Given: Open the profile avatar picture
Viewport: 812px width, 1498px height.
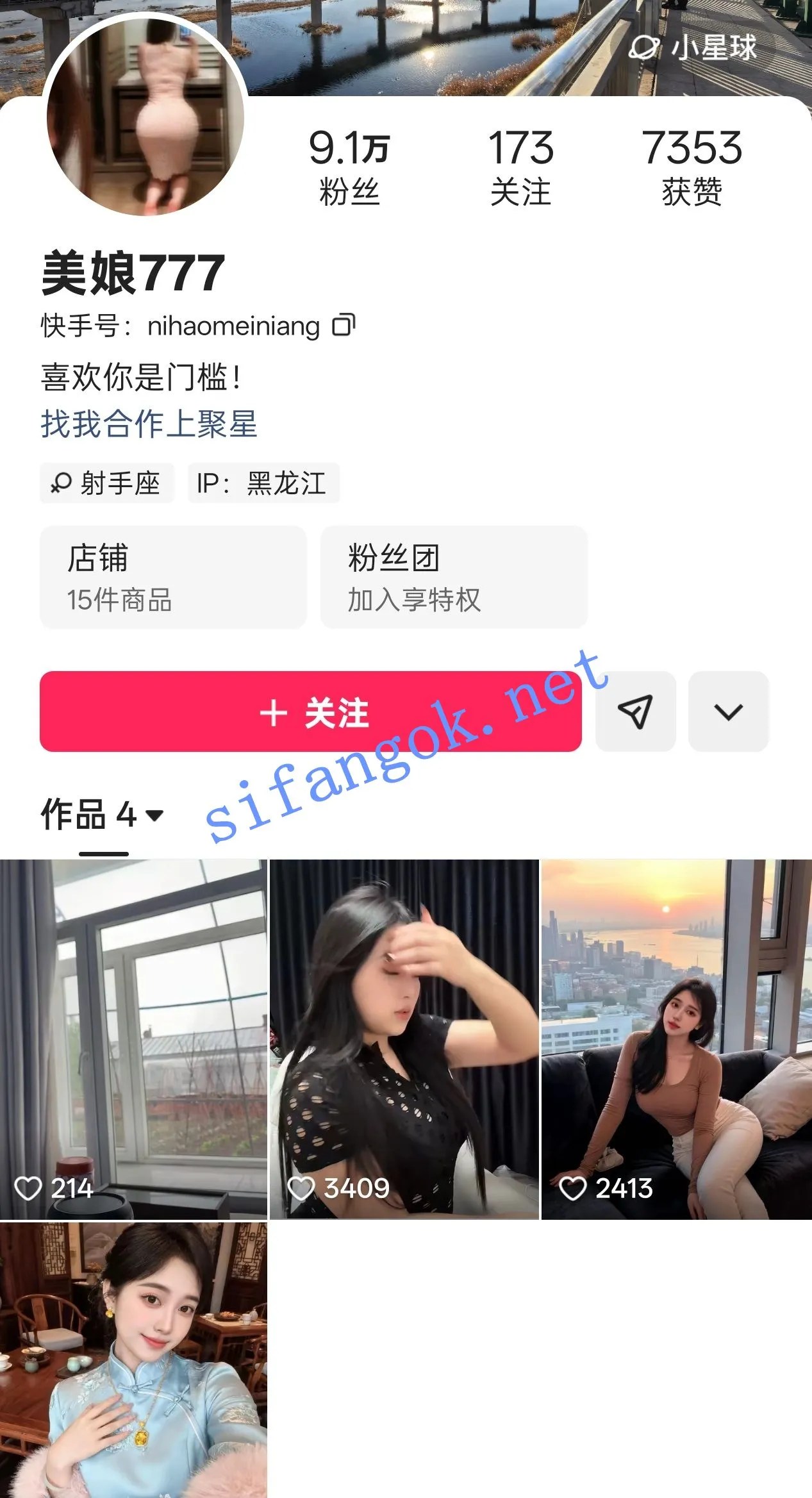Looking at the screenshot, I should (x=145, y=115).
